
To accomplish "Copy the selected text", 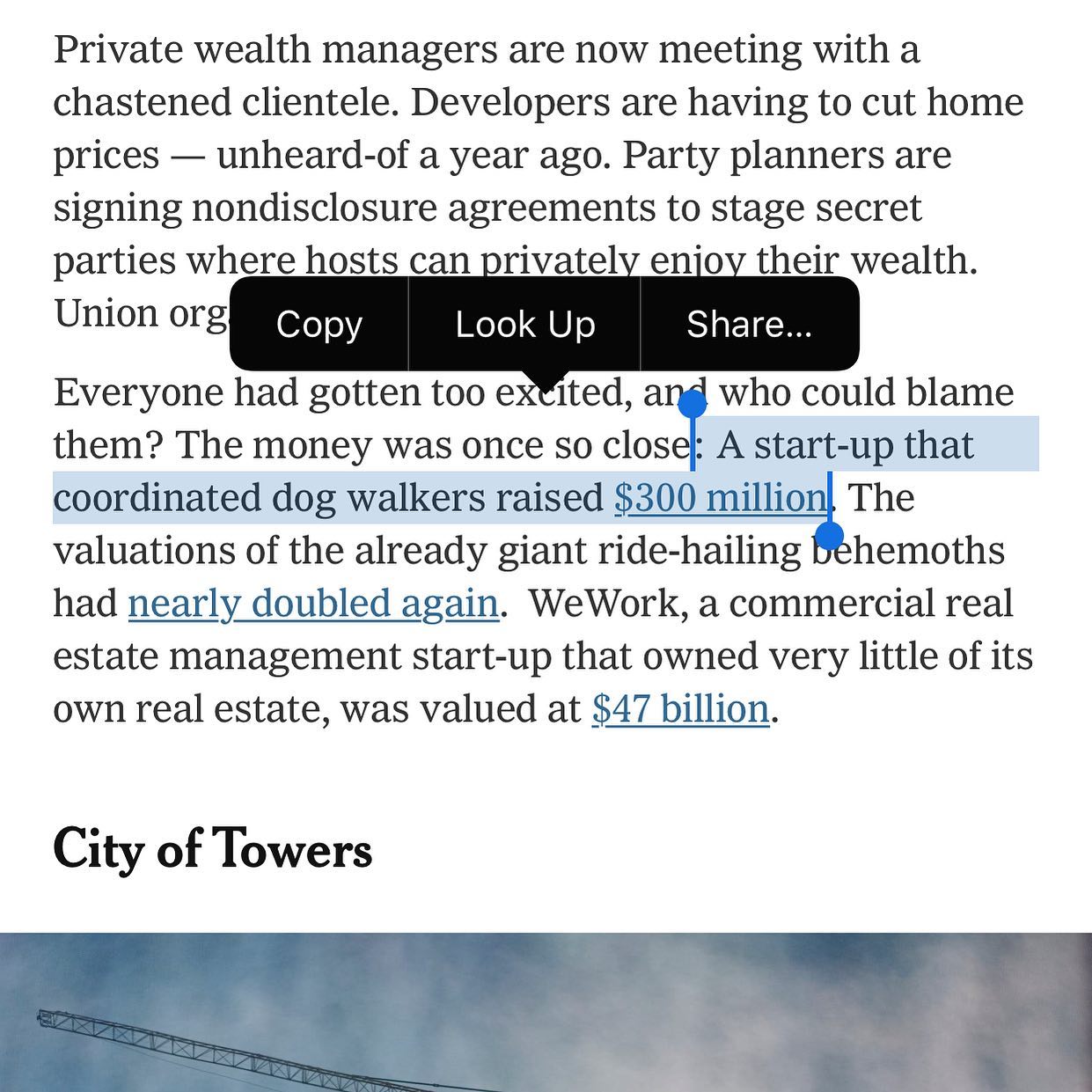I will click(x=319, y=324).
